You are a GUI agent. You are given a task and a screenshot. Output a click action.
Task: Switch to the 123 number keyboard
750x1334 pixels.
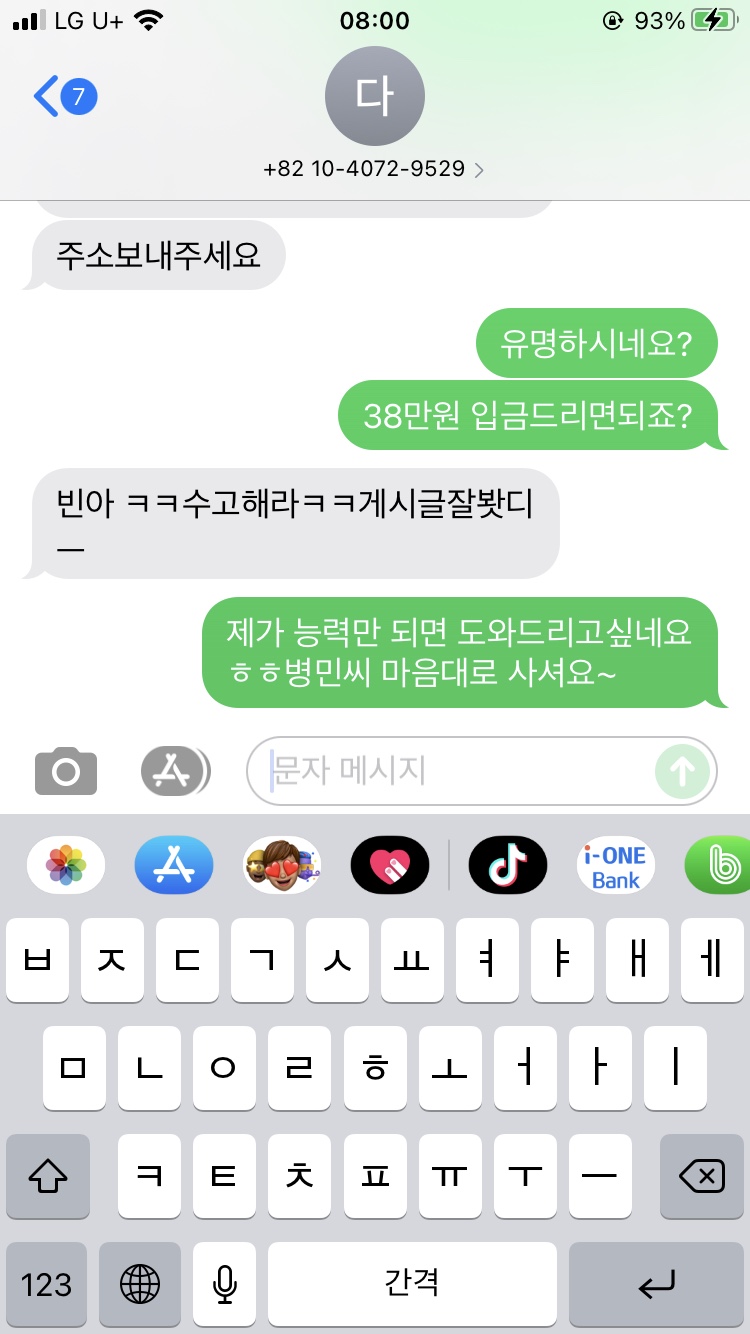click(46, 1284)
